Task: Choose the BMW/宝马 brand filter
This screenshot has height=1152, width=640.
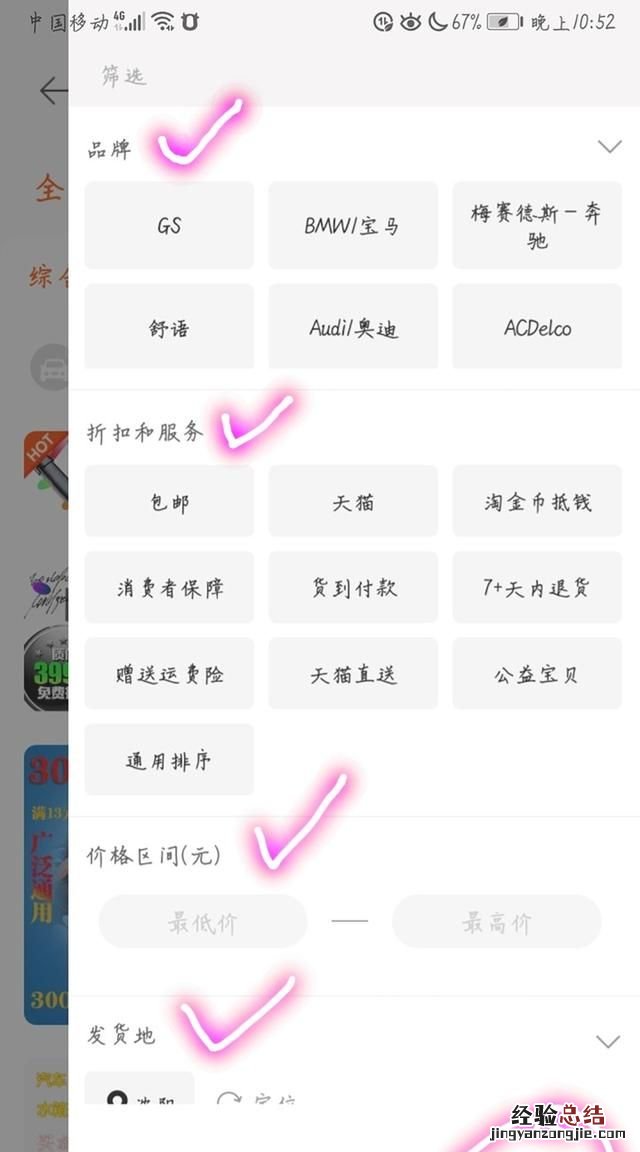Action: coord(353,225)
